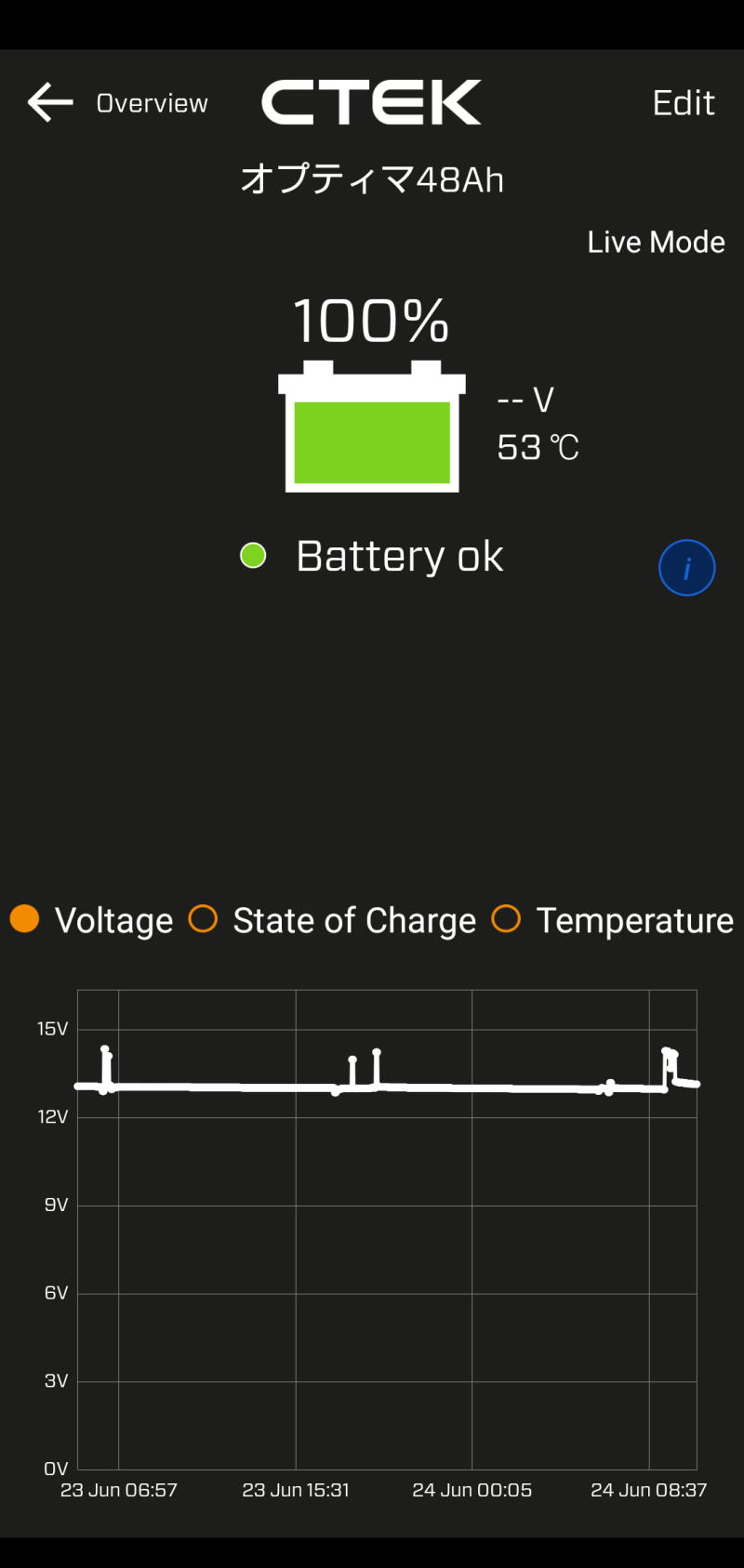
Task: Select the Voltage graph option
Action: pyautogui.click(x=91, y=920)
